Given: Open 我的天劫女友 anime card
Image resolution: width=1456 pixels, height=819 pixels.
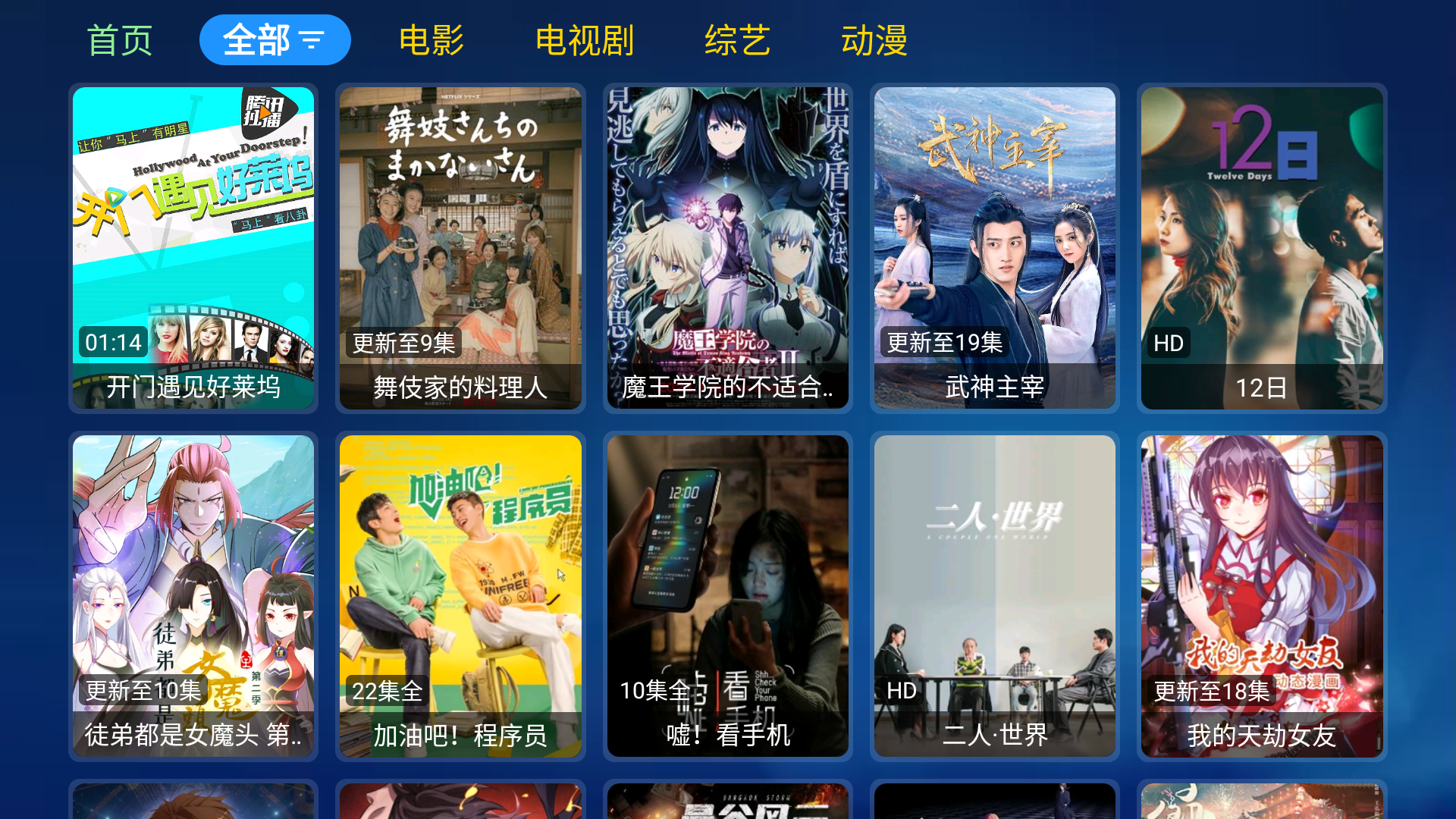Looking at the screenshot, I should tap(1262, 596).
